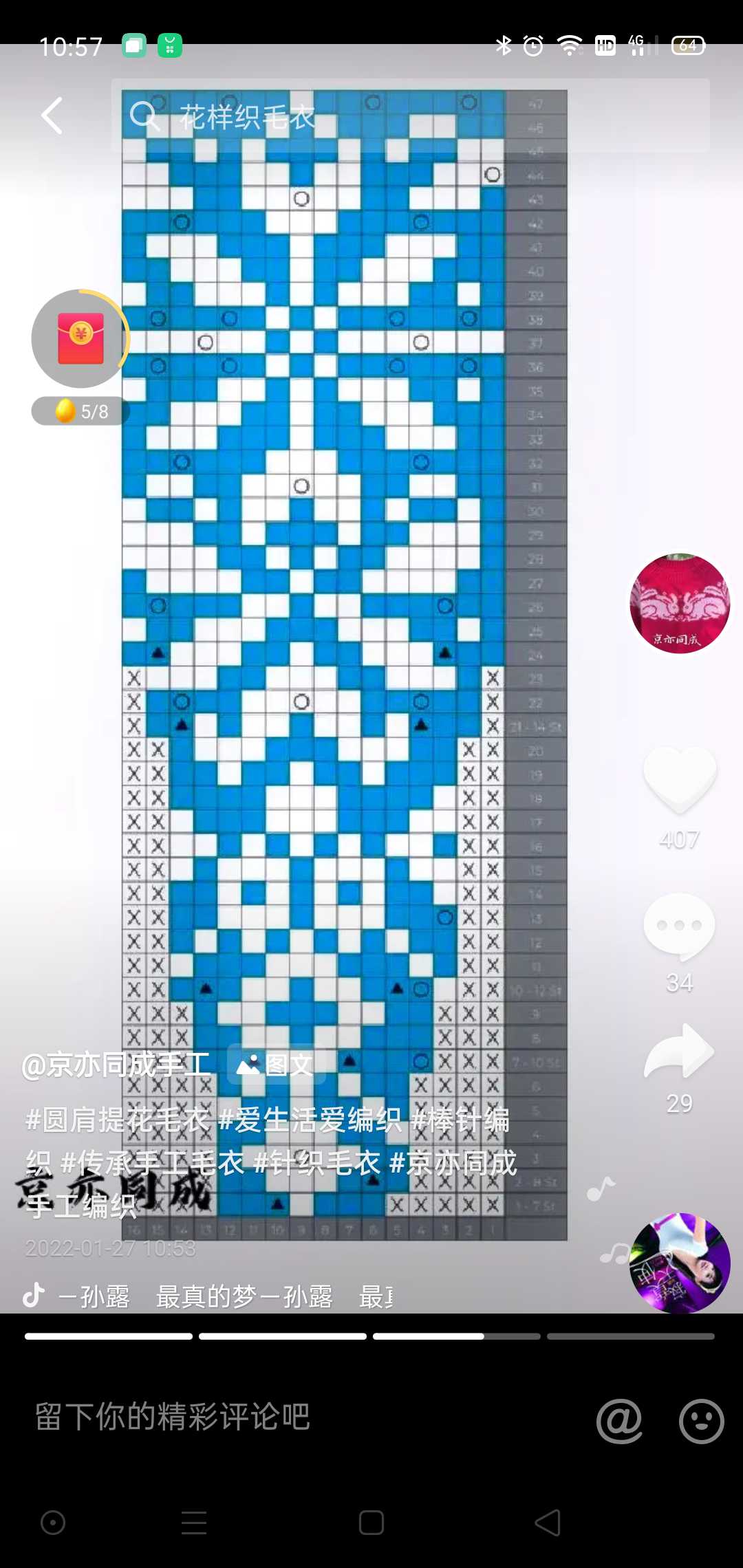Go home with system square button
This screenshot has width=743, height=1568.
point(371,1523)
